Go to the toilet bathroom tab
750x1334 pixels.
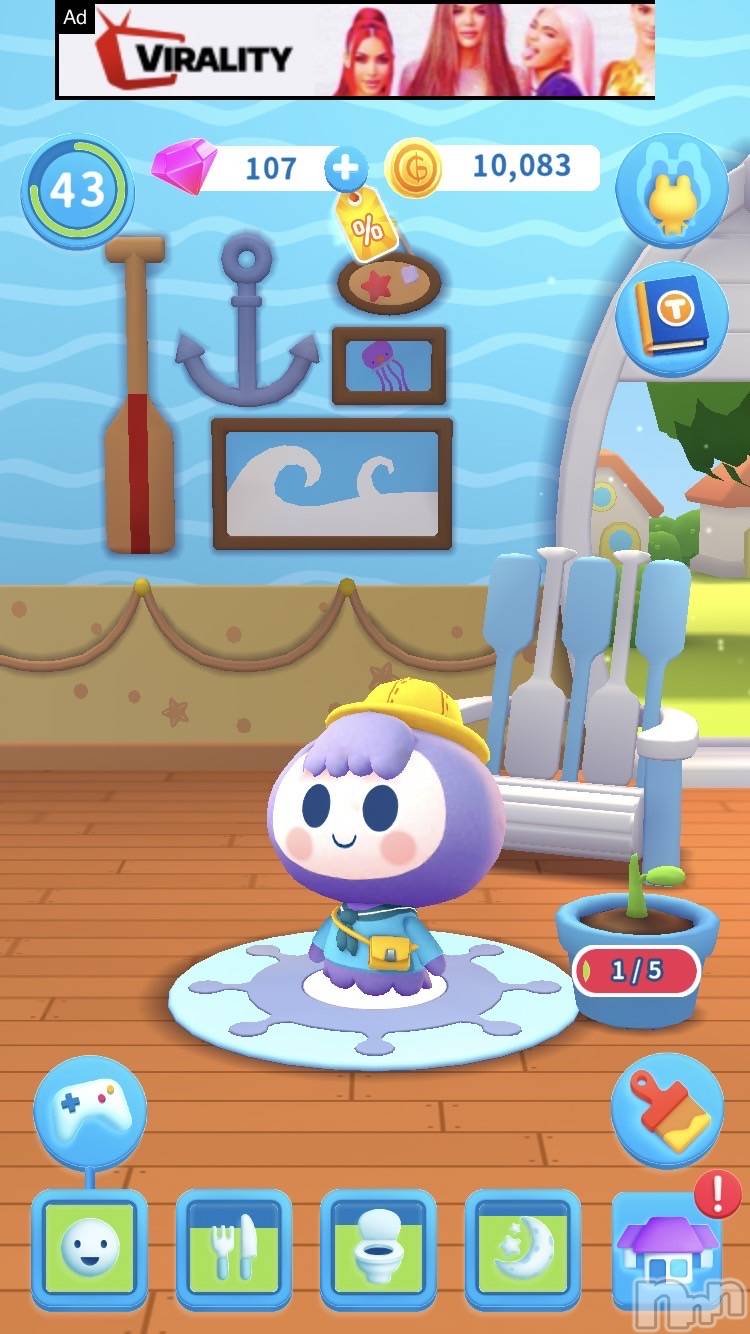point(378,1248)
